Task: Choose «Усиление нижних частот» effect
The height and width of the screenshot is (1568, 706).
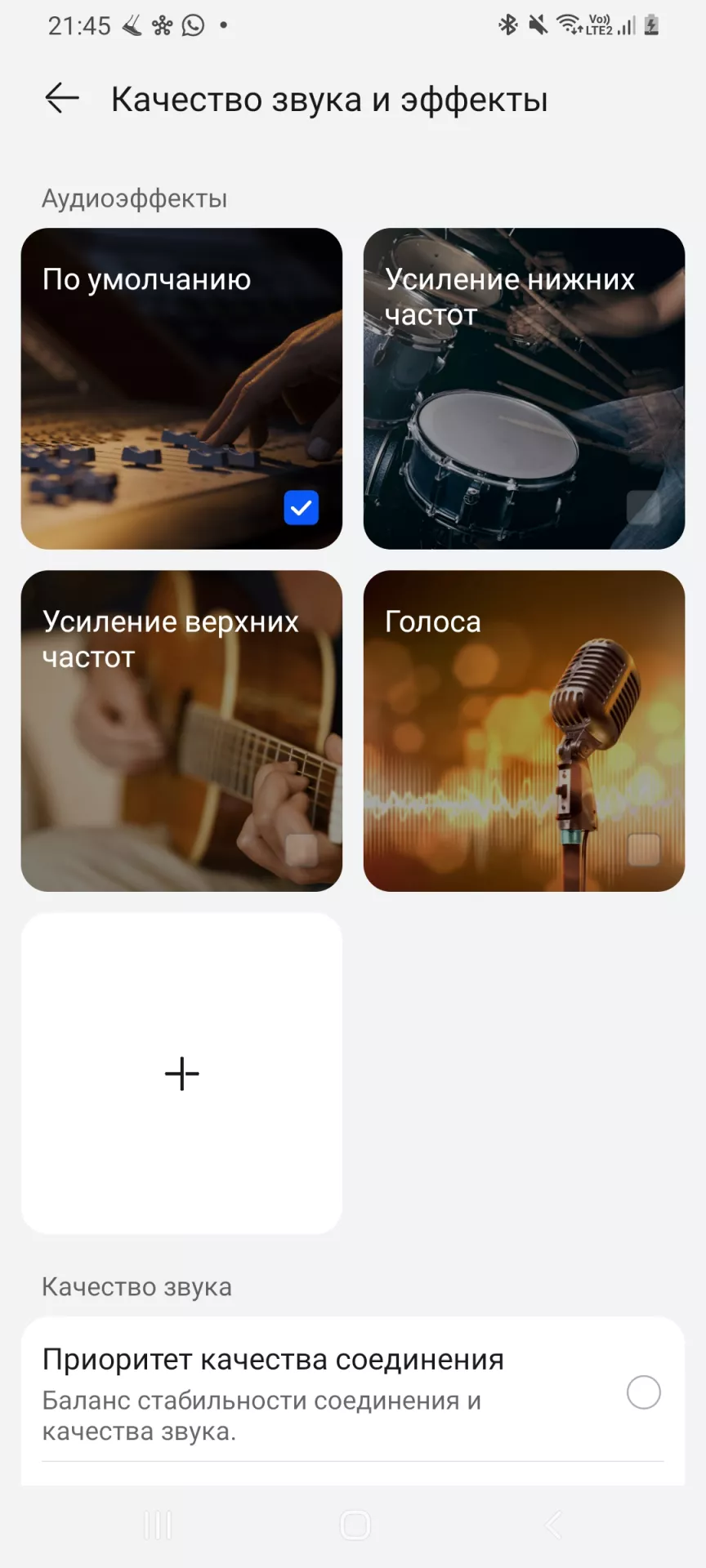Action: pyautogui.click(x=524, y=389)
